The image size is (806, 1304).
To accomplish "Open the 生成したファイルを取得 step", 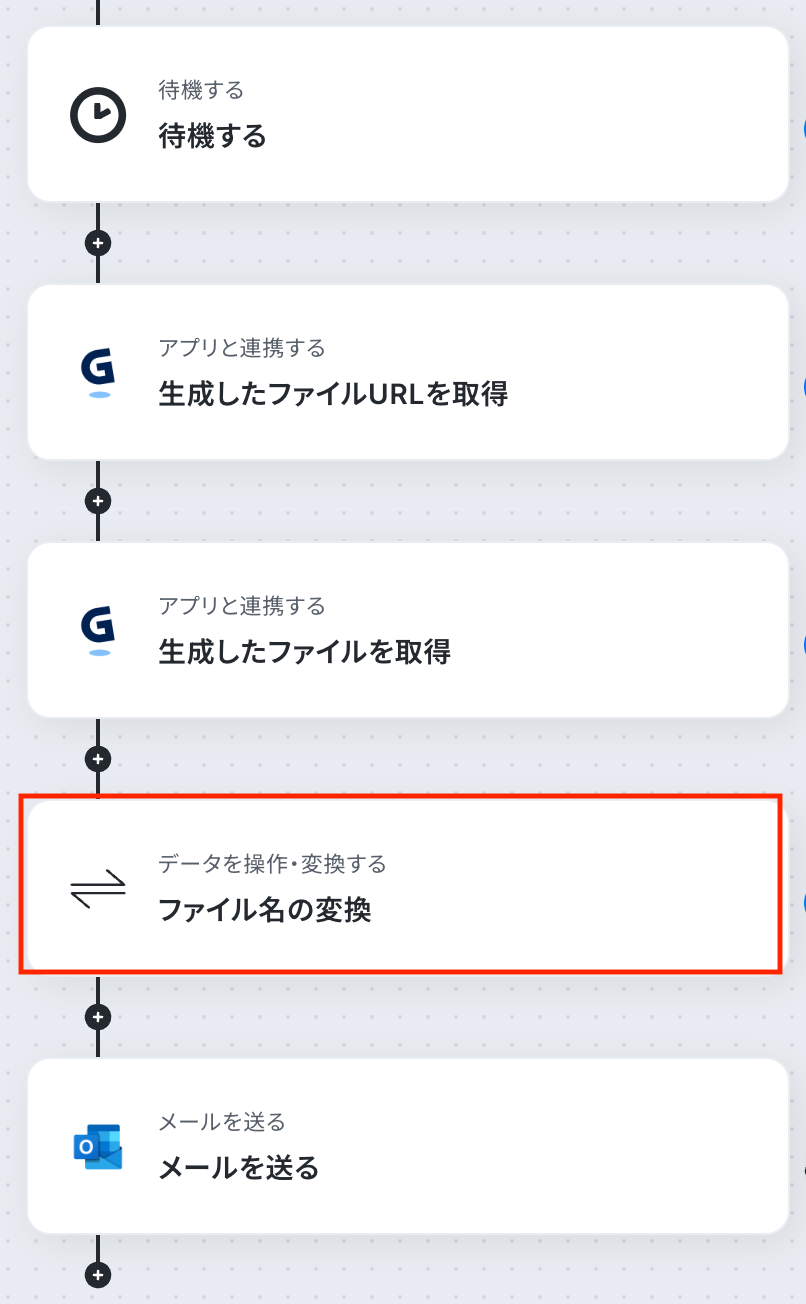I will (x=408, y=630).
